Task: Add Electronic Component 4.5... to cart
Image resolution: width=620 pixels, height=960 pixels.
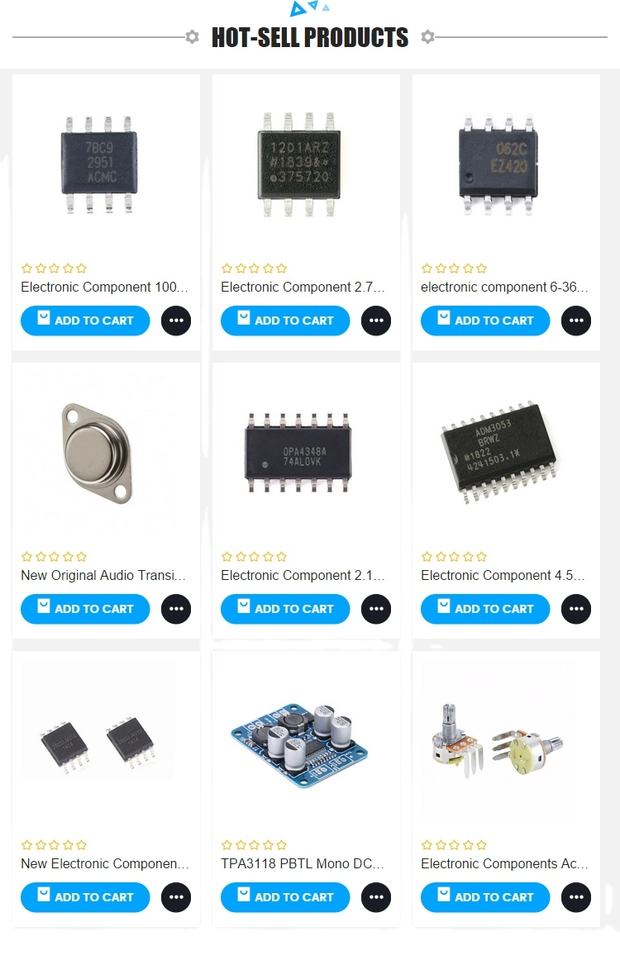Action: (485, 609)
